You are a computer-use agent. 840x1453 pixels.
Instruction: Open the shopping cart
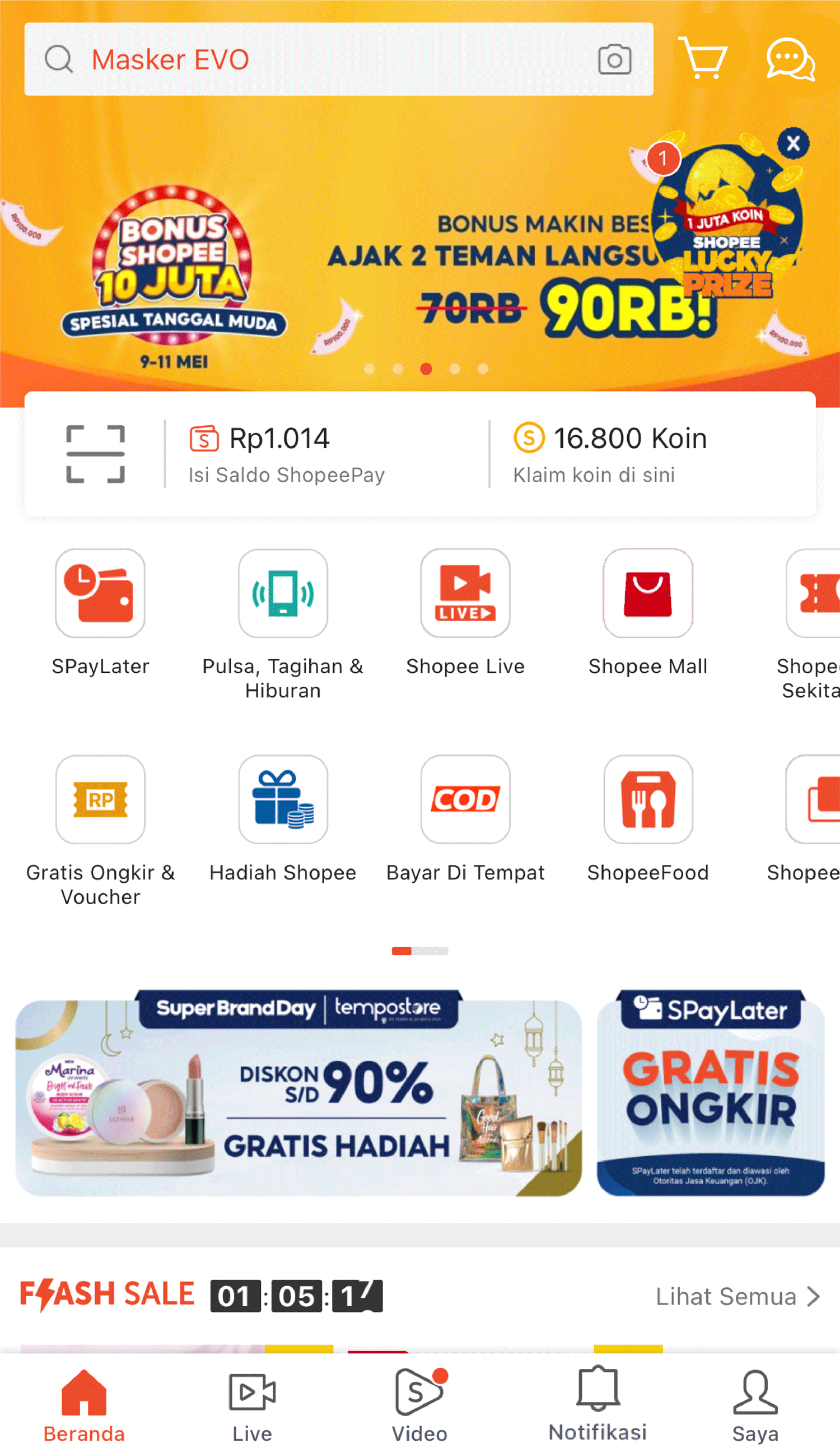[703, 58]
